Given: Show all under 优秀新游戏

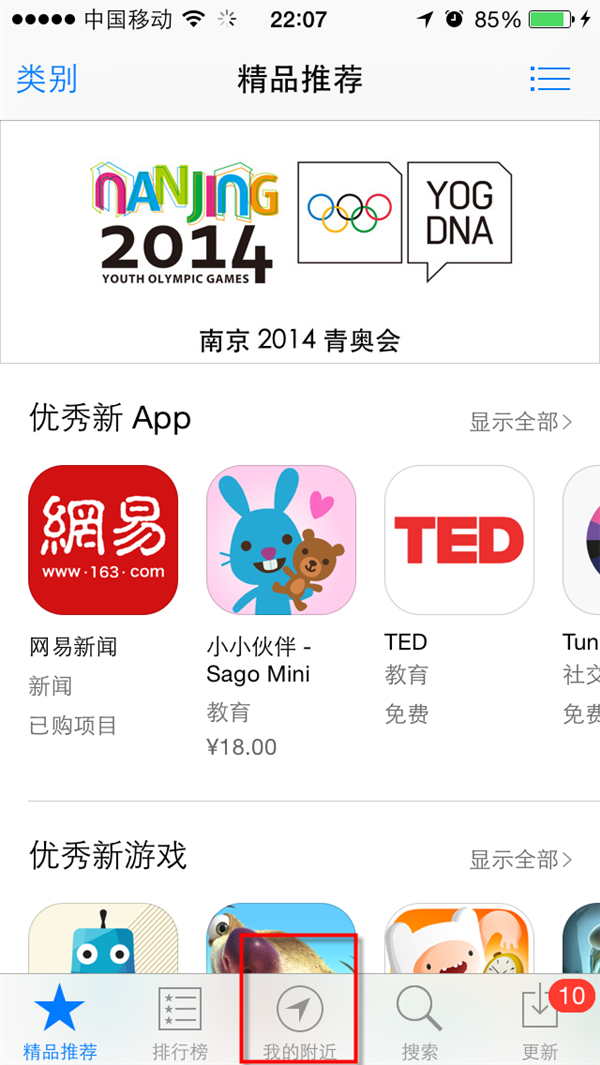Looking at the screenshot, I should (521, 859).
